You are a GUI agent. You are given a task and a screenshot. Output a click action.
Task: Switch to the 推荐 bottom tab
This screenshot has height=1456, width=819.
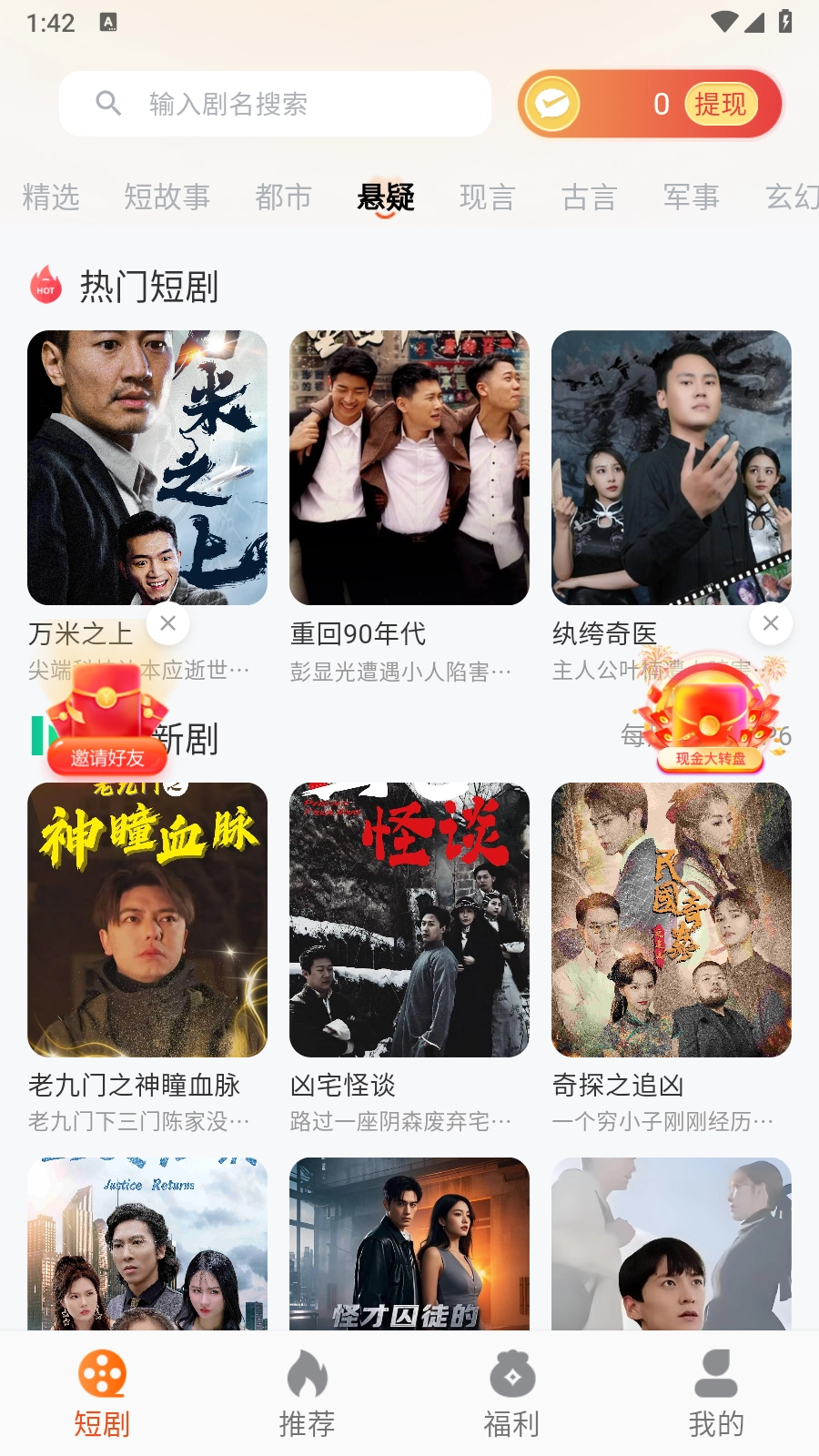(x=307, y=1394)
